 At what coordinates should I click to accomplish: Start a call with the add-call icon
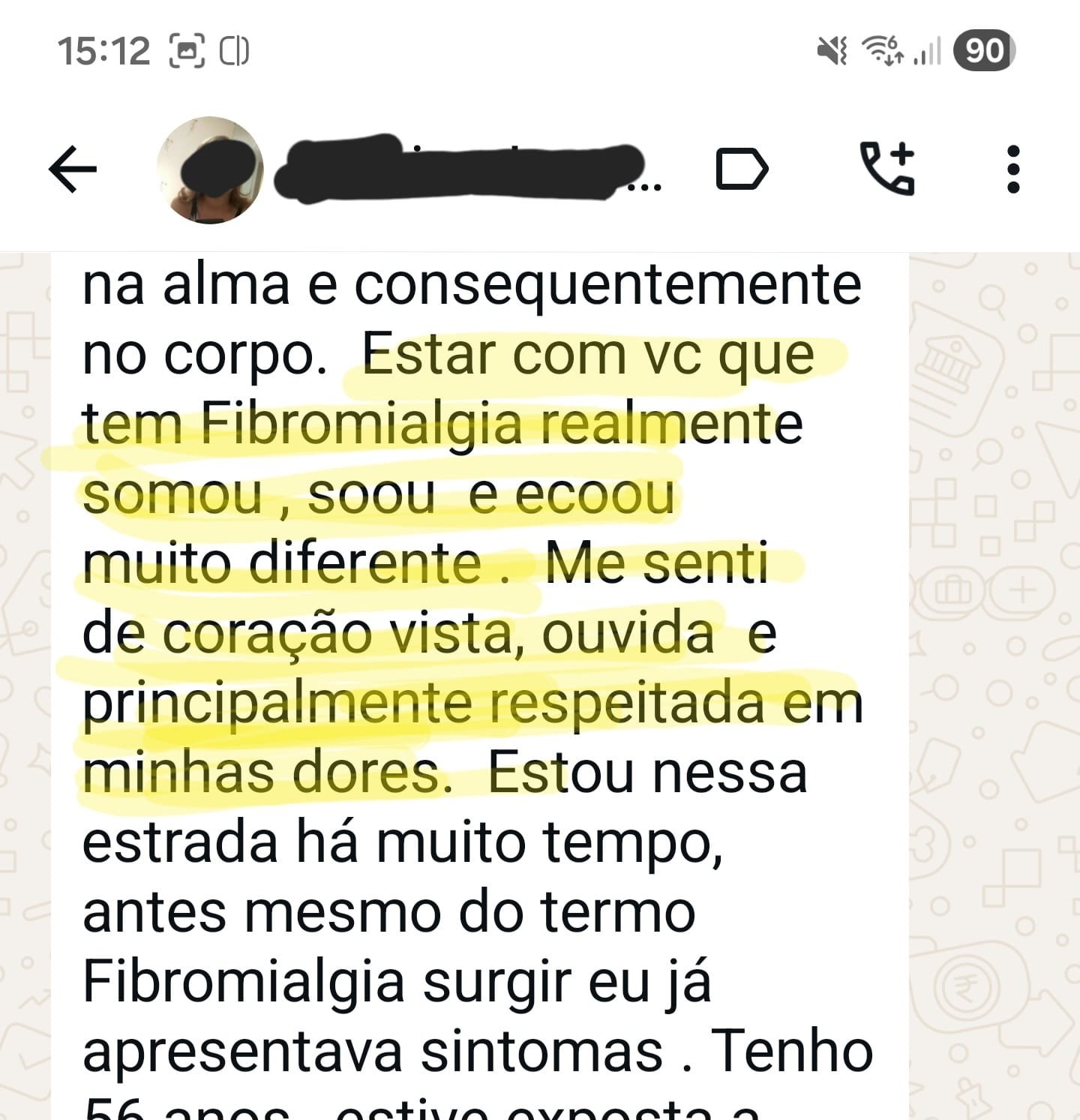(887, 169)
